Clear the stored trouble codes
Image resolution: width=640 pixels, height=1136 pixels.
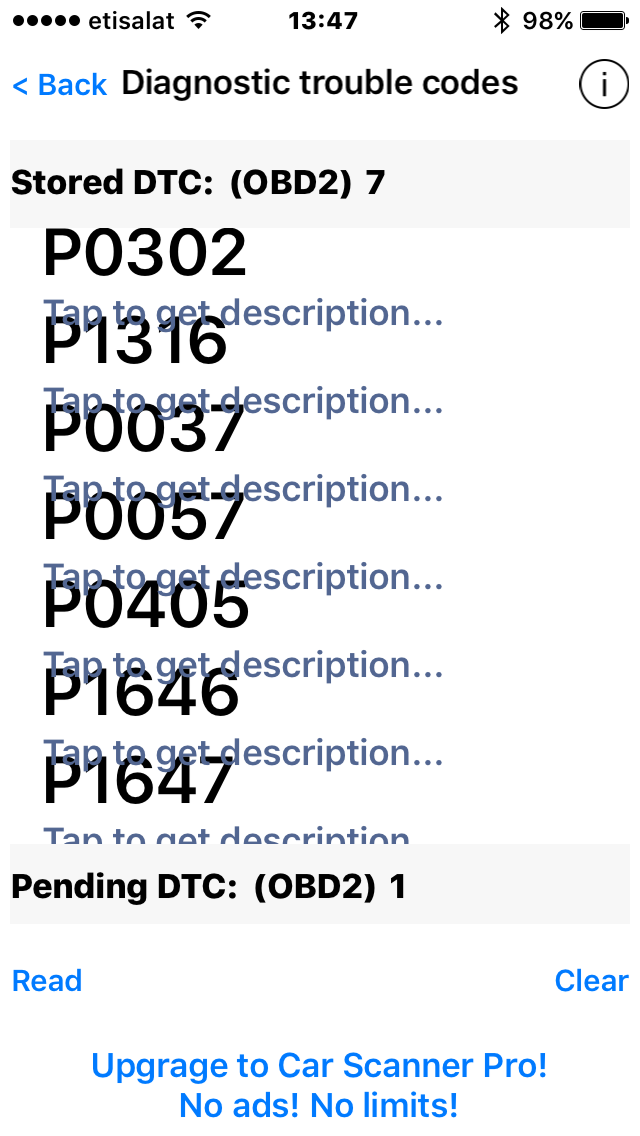pos(591,981)
